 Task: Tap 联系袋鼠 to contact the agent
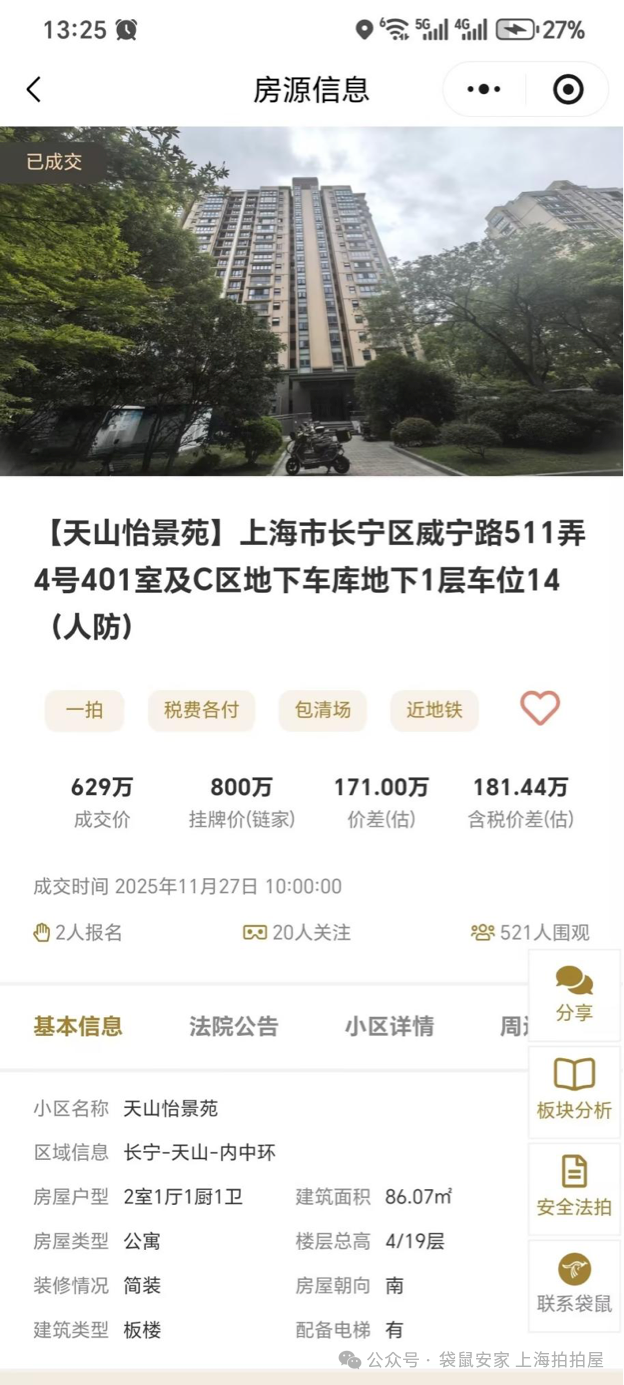pyautogui.click(x=574, y=1284)
